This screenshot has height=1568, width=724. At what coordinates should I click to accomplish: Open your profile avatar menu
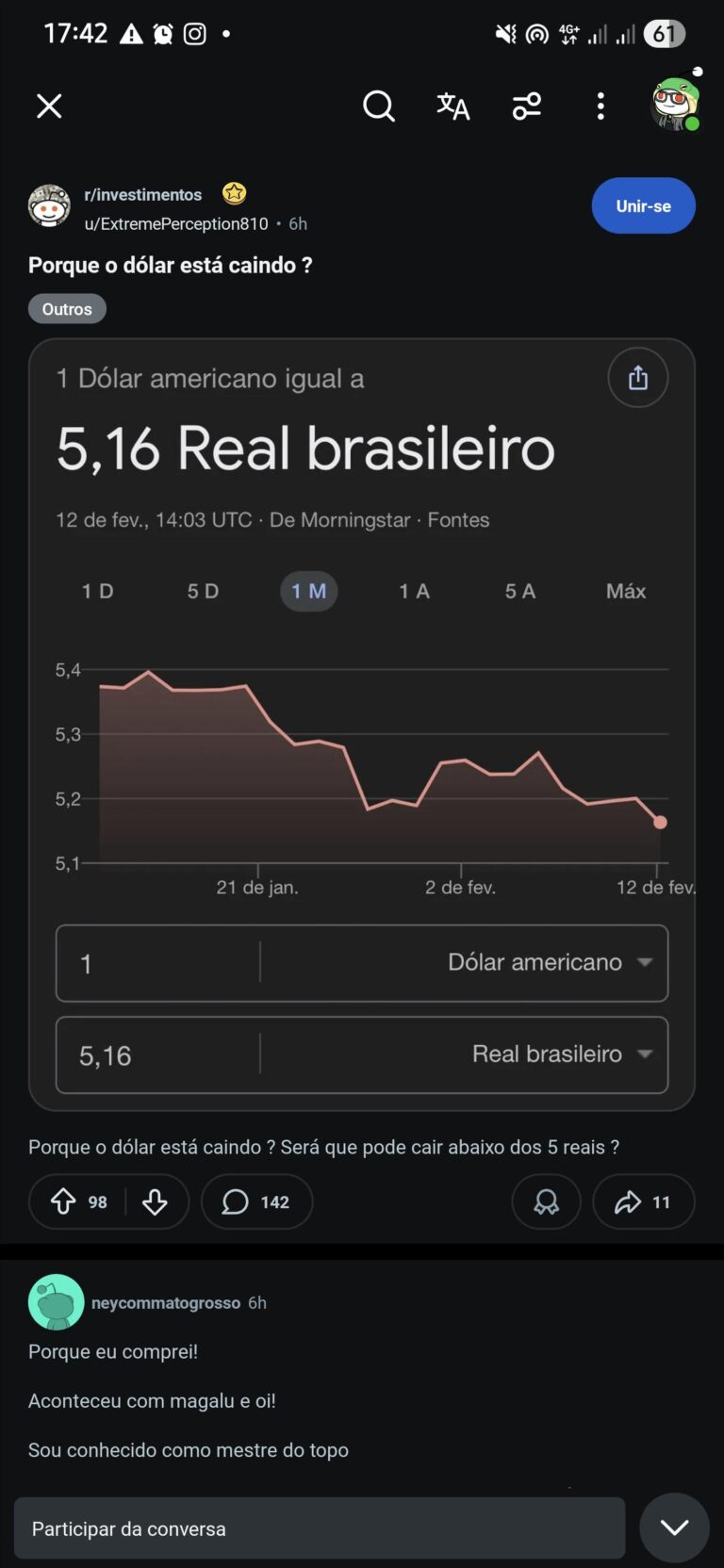[x=675, y=104]
